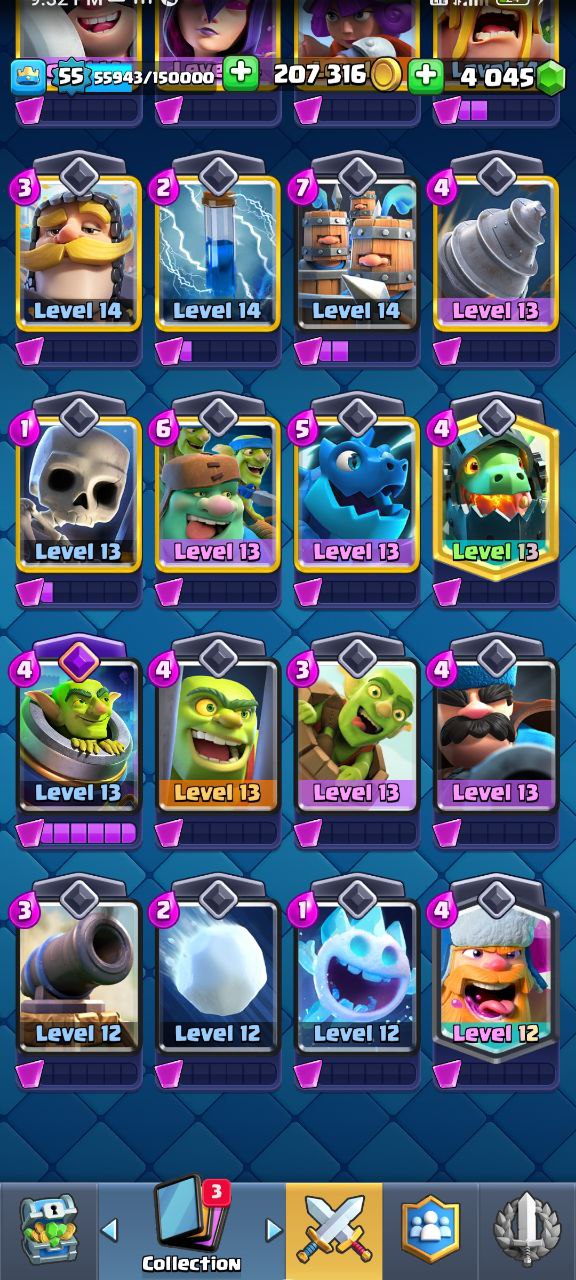Open the blue Electro Dragon card

pyautogui.click(x=357, y=493)
